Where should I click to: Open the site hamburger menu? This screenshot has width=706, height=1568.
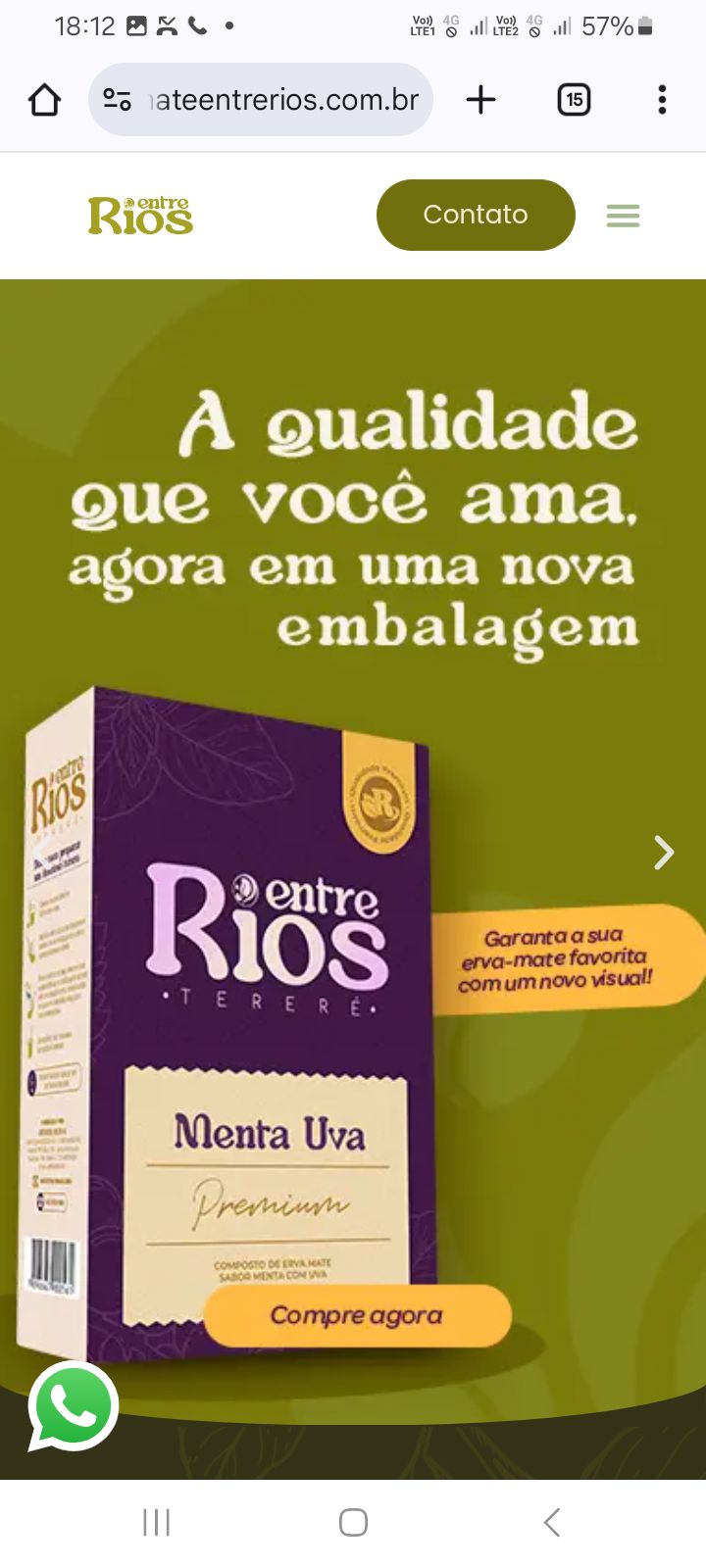(x=623, y=216)
